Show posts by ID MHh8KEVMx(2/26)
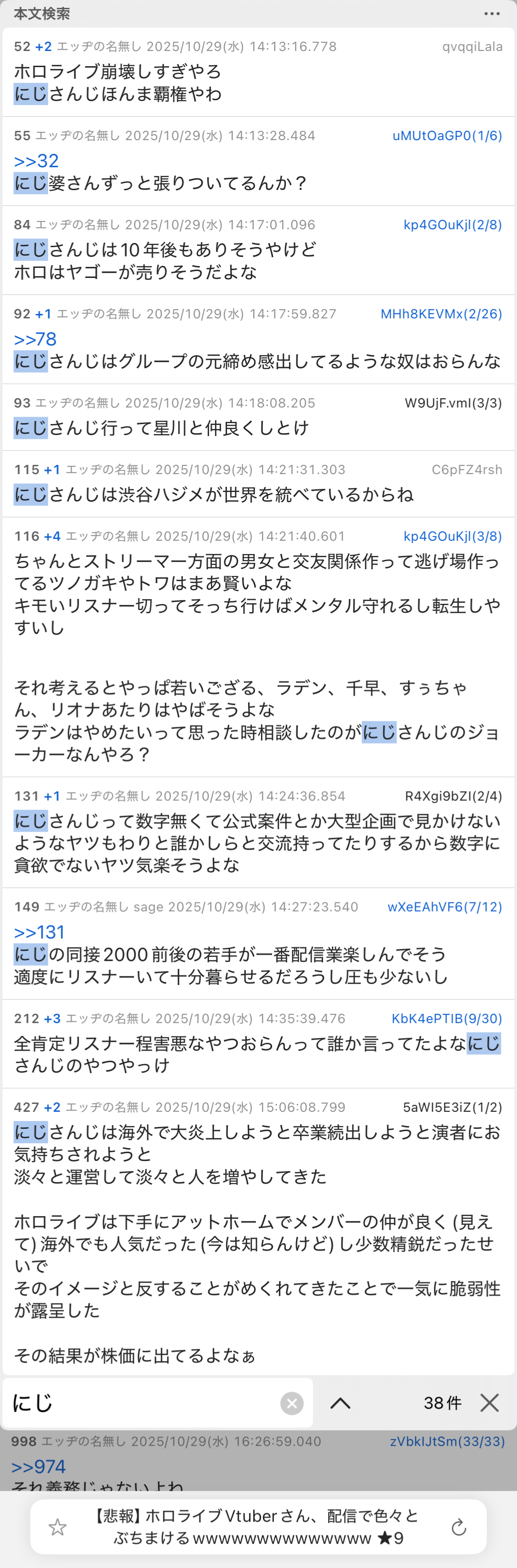517x1568 pixels. pyautogui.click(x=441, y=314)
